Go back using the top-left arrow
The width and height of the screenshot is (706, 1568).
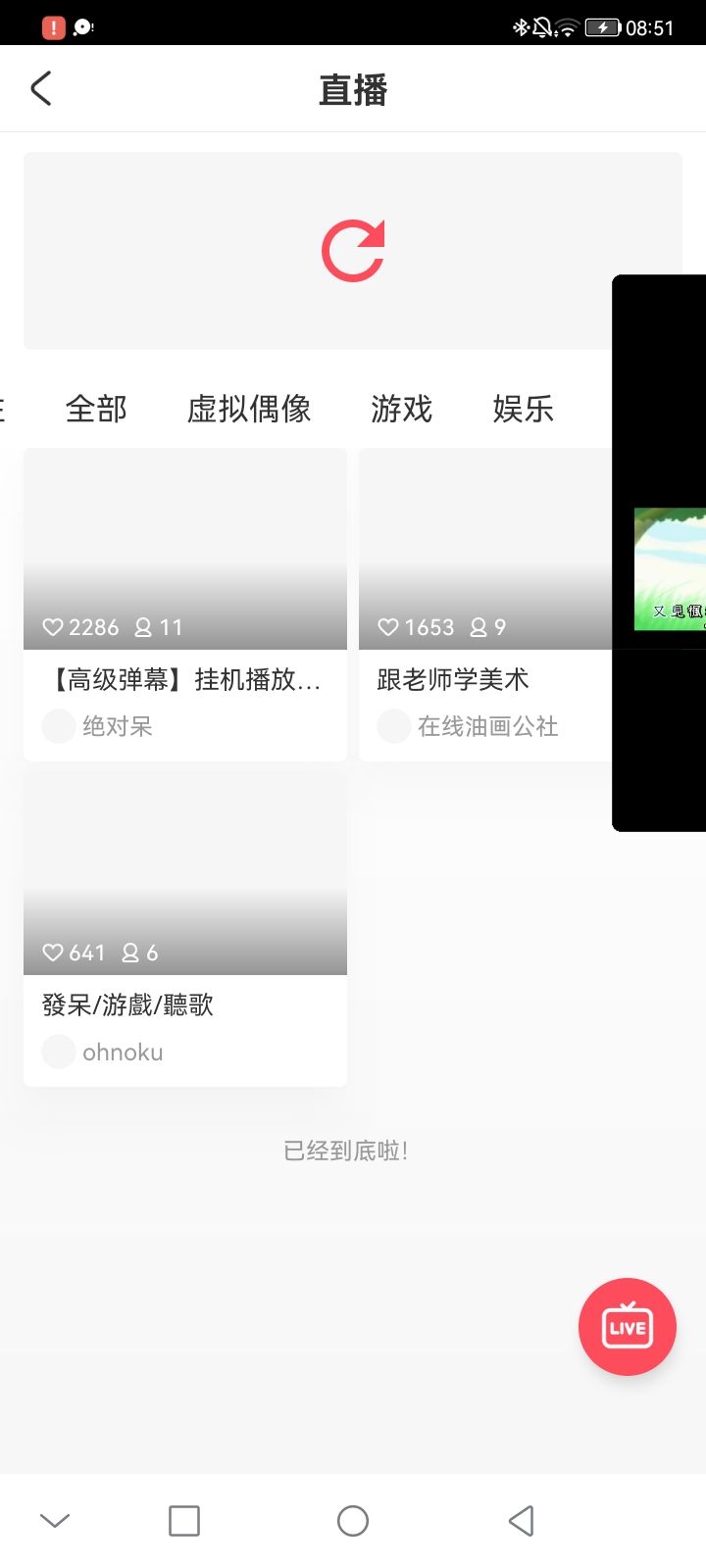[x=40, y=89]
